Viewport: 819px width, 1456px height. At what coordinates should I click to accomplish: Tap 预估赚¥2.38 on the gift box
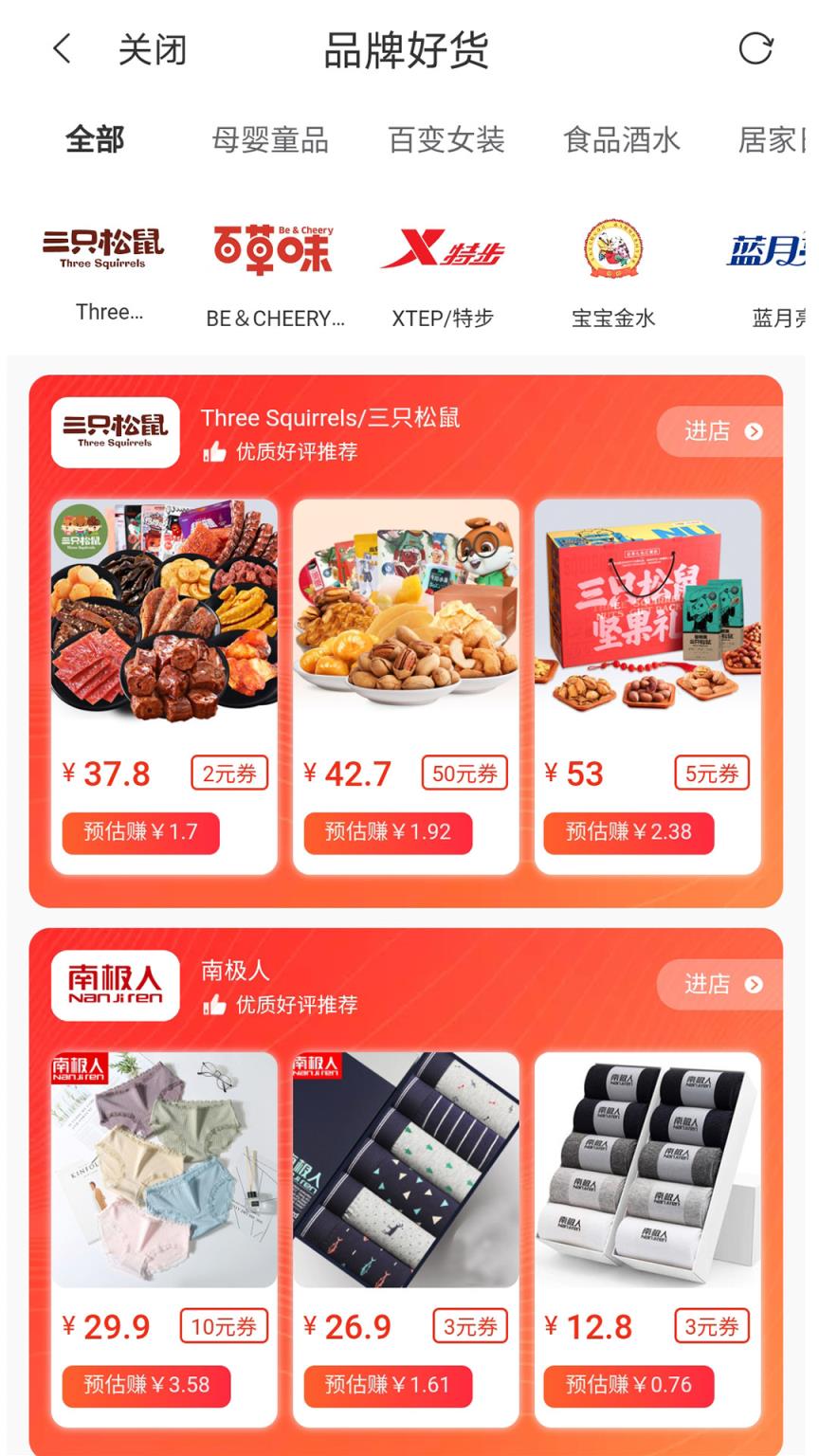point(628,832)
